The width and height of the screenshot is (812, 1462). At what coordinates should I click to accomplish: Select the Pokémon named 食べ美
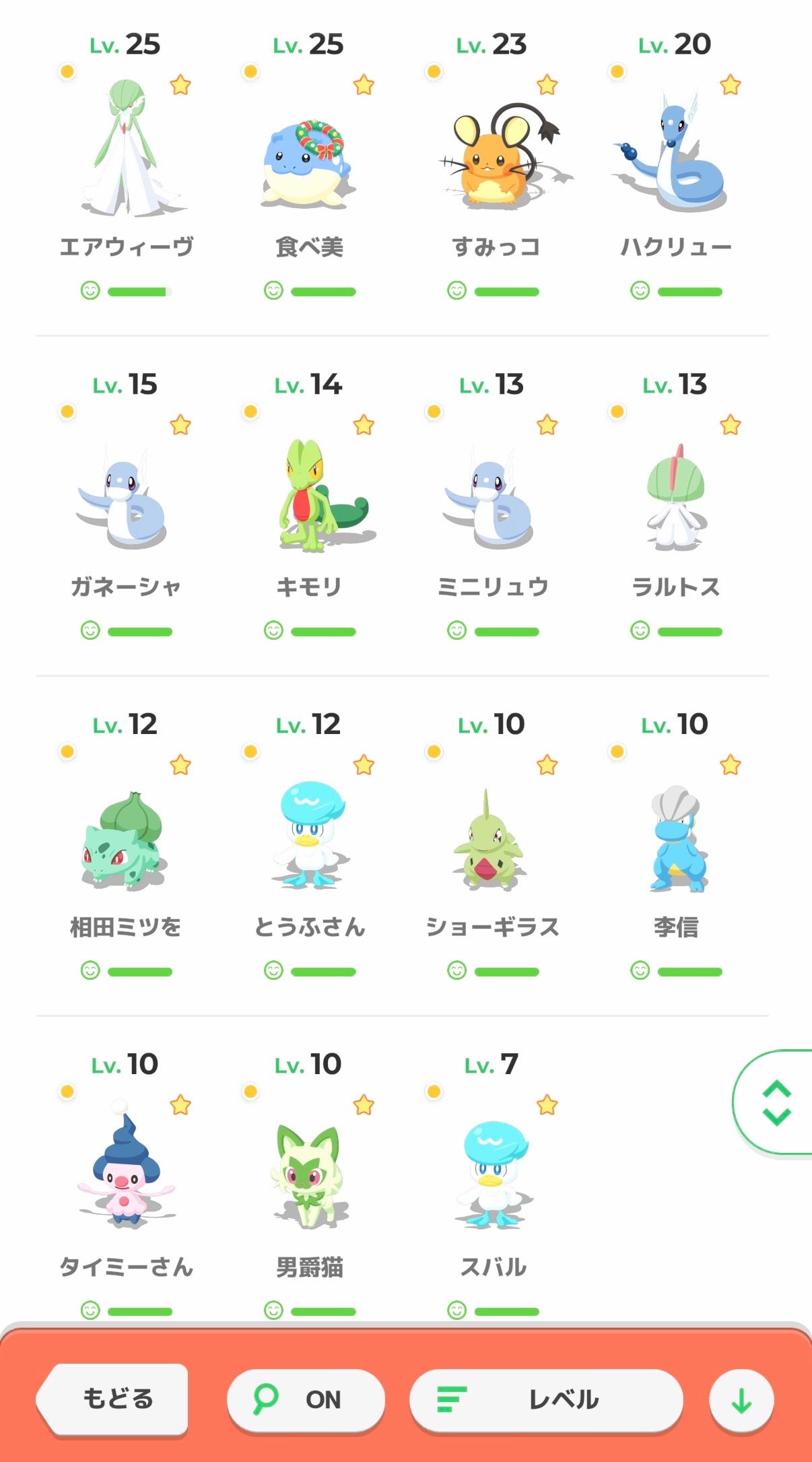click(x=309, y=160)
